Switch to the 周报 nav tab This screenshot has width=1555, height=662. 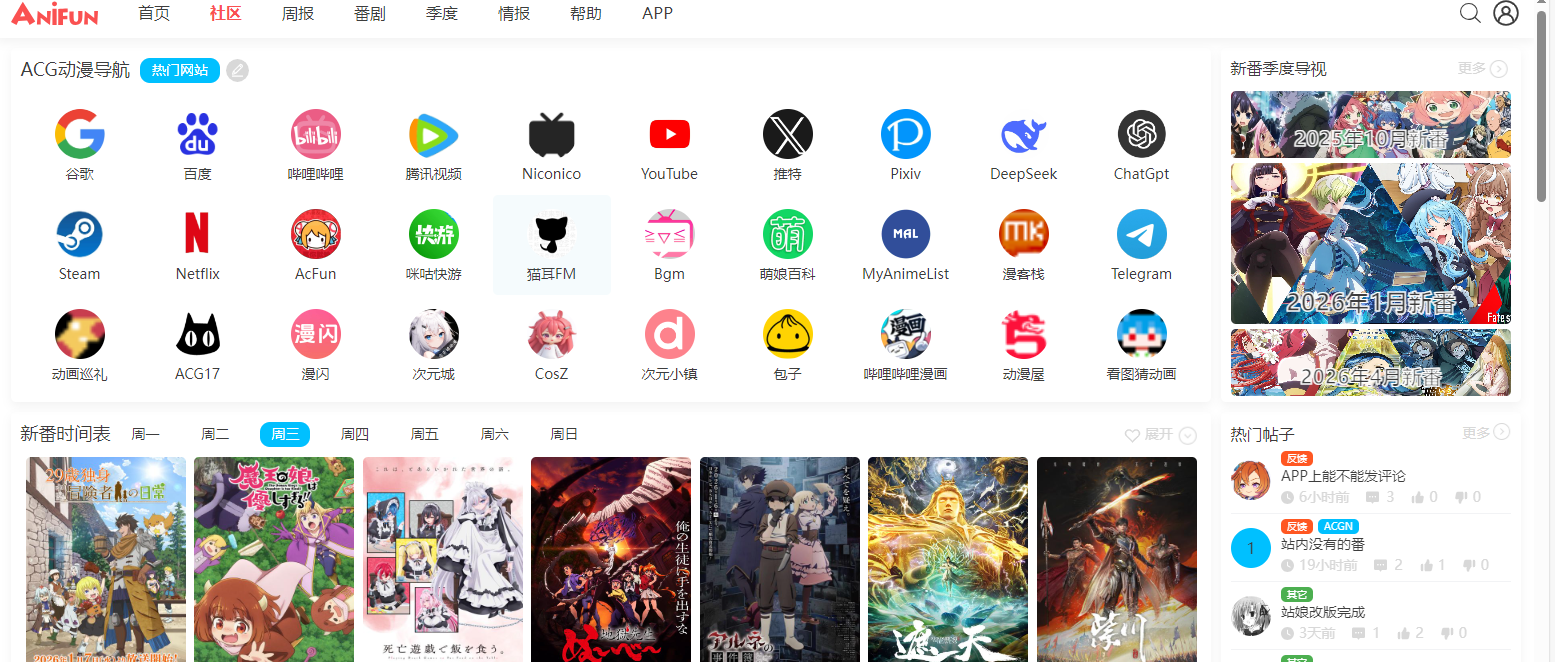point(298,14)
